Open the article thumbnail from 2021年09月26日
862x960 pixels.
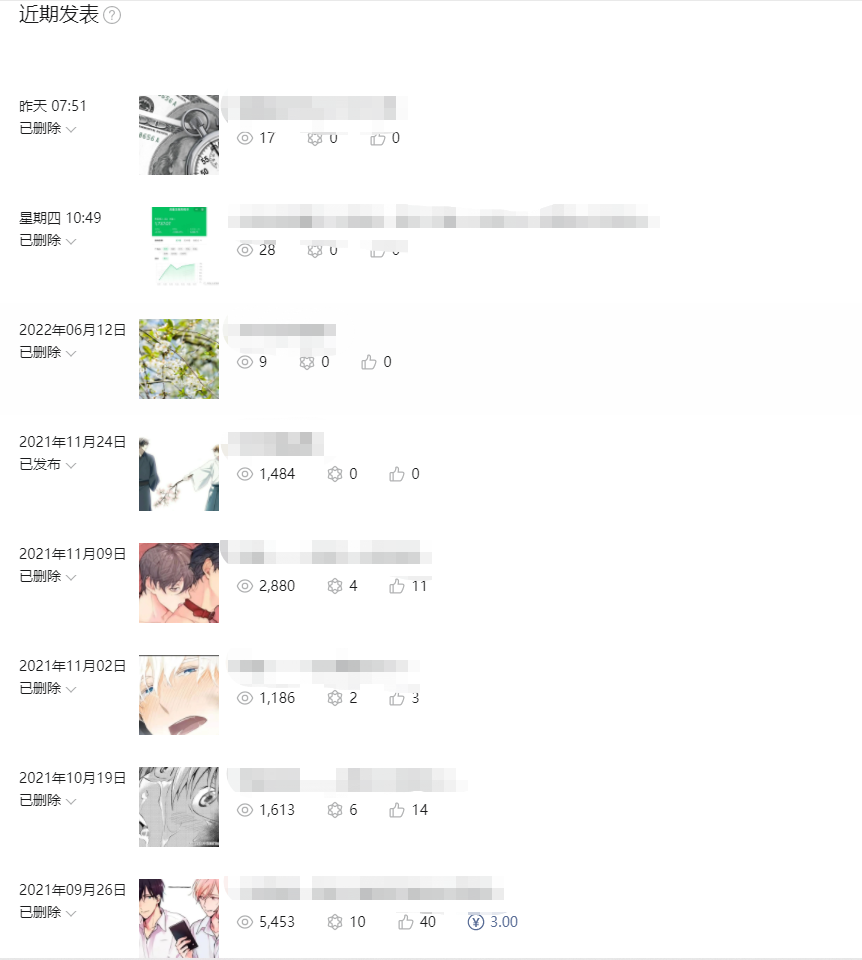(x=179, y=919)
